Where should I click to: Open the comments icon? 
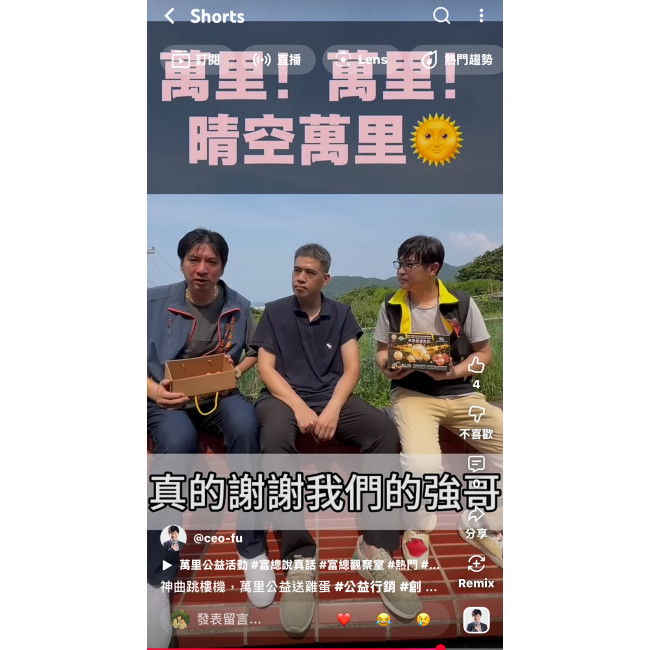coord(476,464)
